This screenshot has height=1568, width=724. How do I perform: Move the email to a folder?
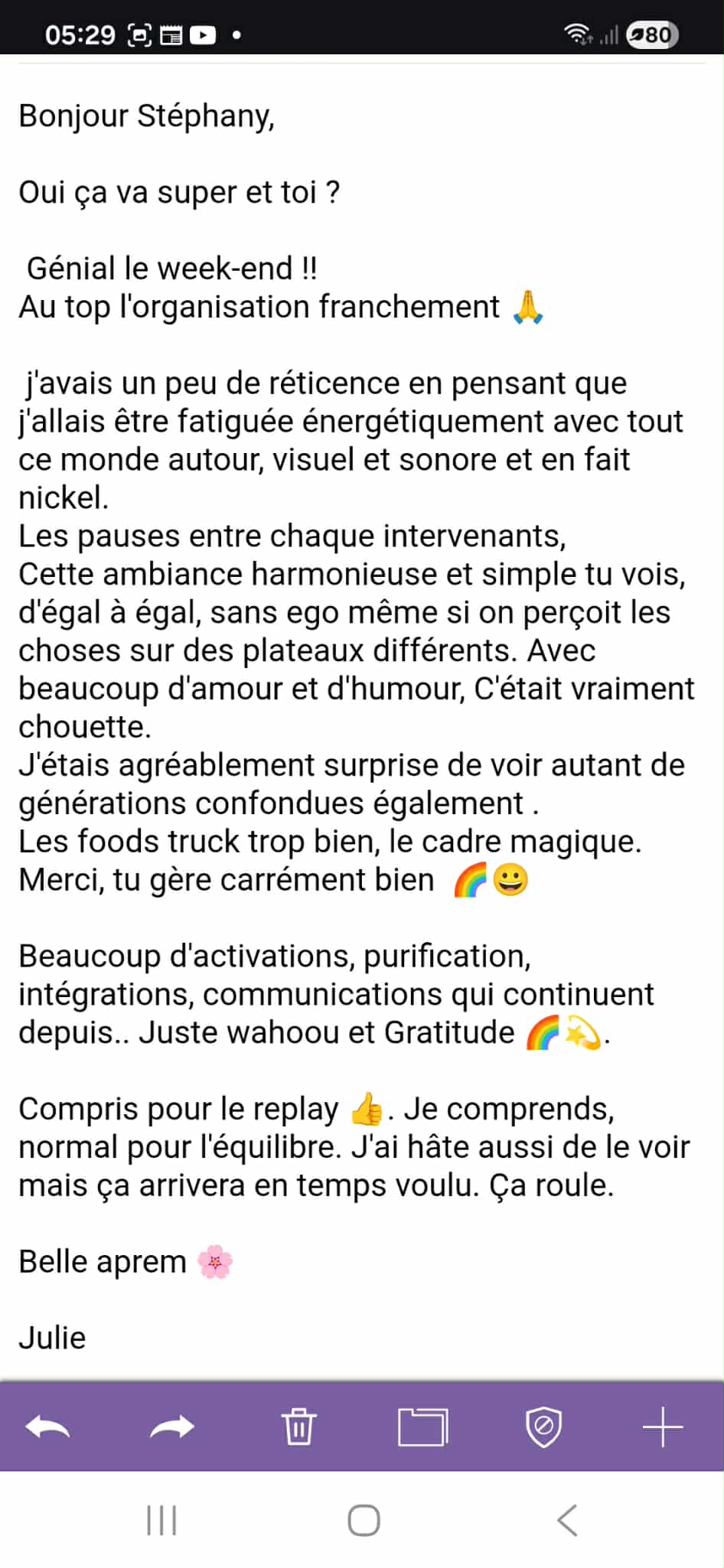point(423,1426)
